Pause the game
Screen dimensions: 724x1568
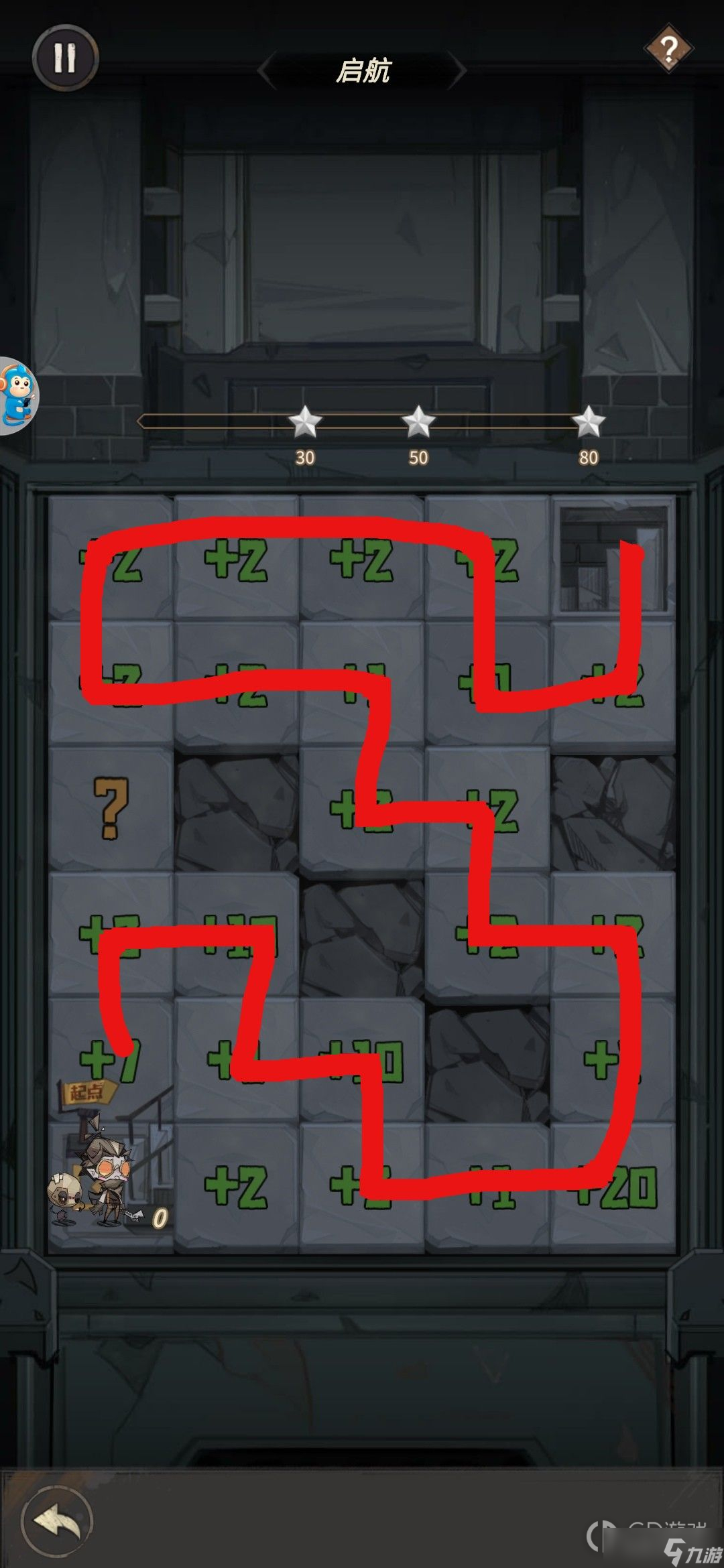pos(65,58)
